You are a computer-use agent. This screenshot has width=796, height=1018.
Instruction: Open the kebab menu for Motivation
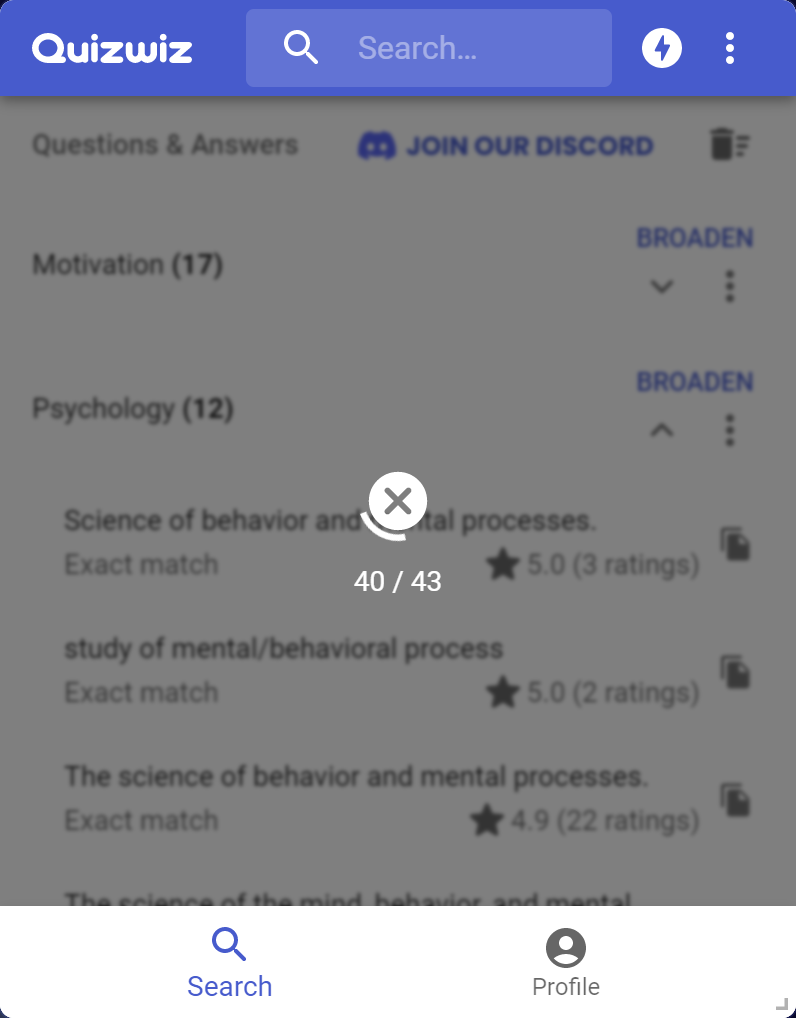tap(730, 287)
